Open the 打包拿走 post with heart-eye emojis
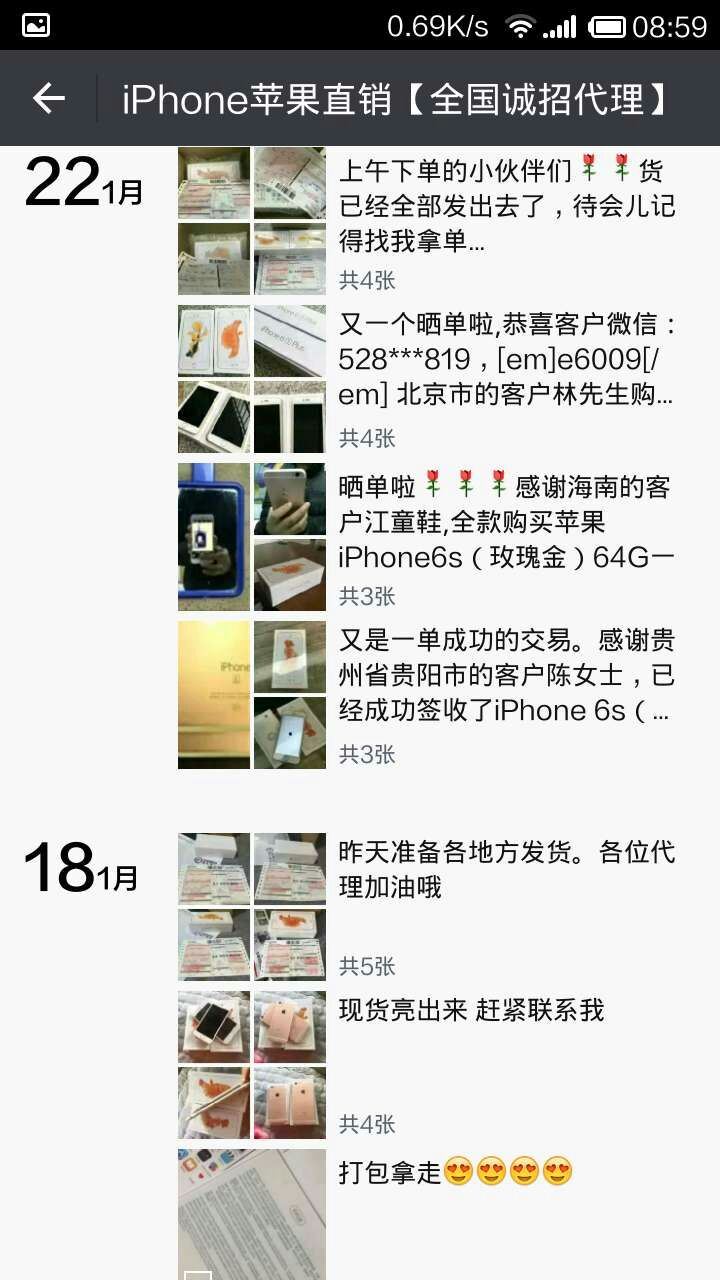The width and height of the screenshot is (720, 1280). (460, 1170)
